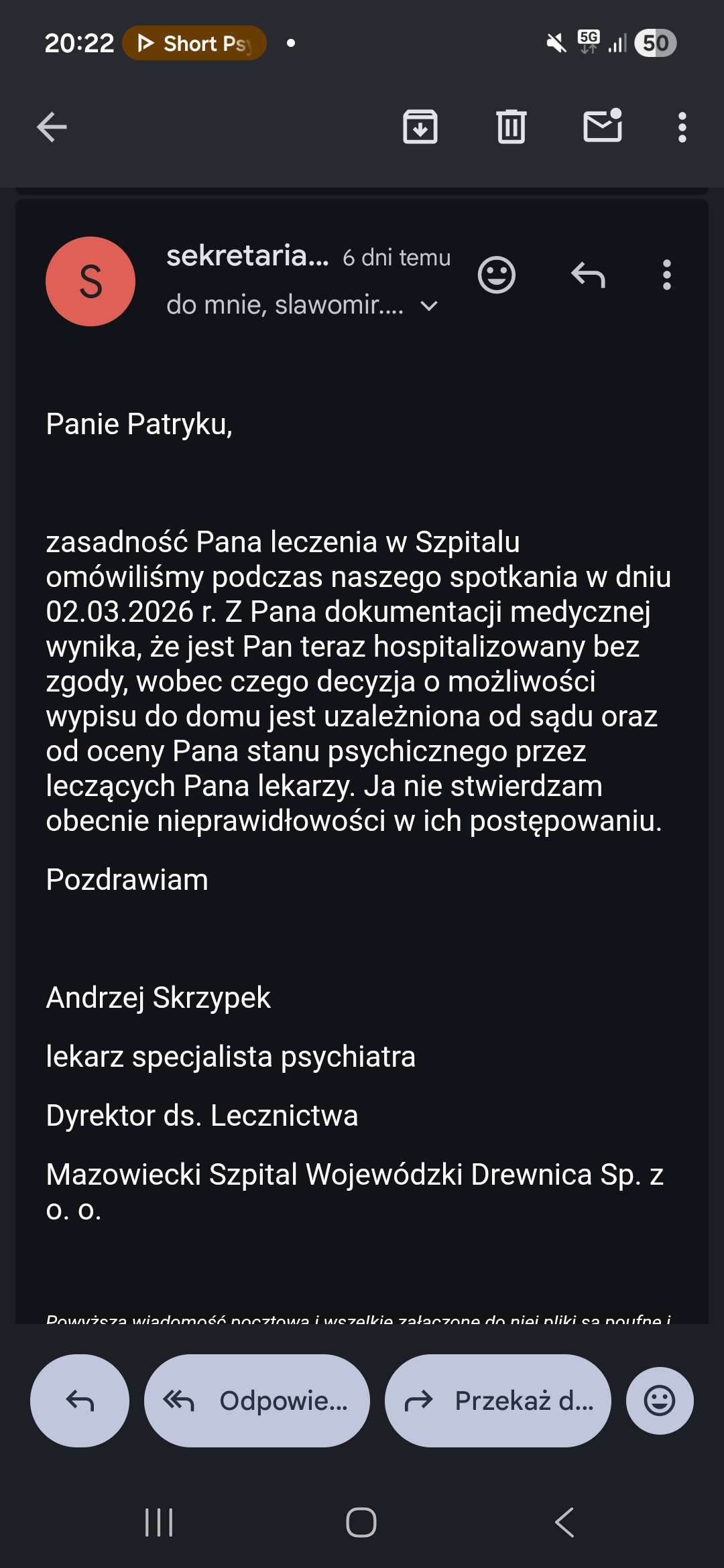Screen dimensions: 724x1568
Task: Tap the bottom reply arrow button
Action: [x=80, y=1400]
